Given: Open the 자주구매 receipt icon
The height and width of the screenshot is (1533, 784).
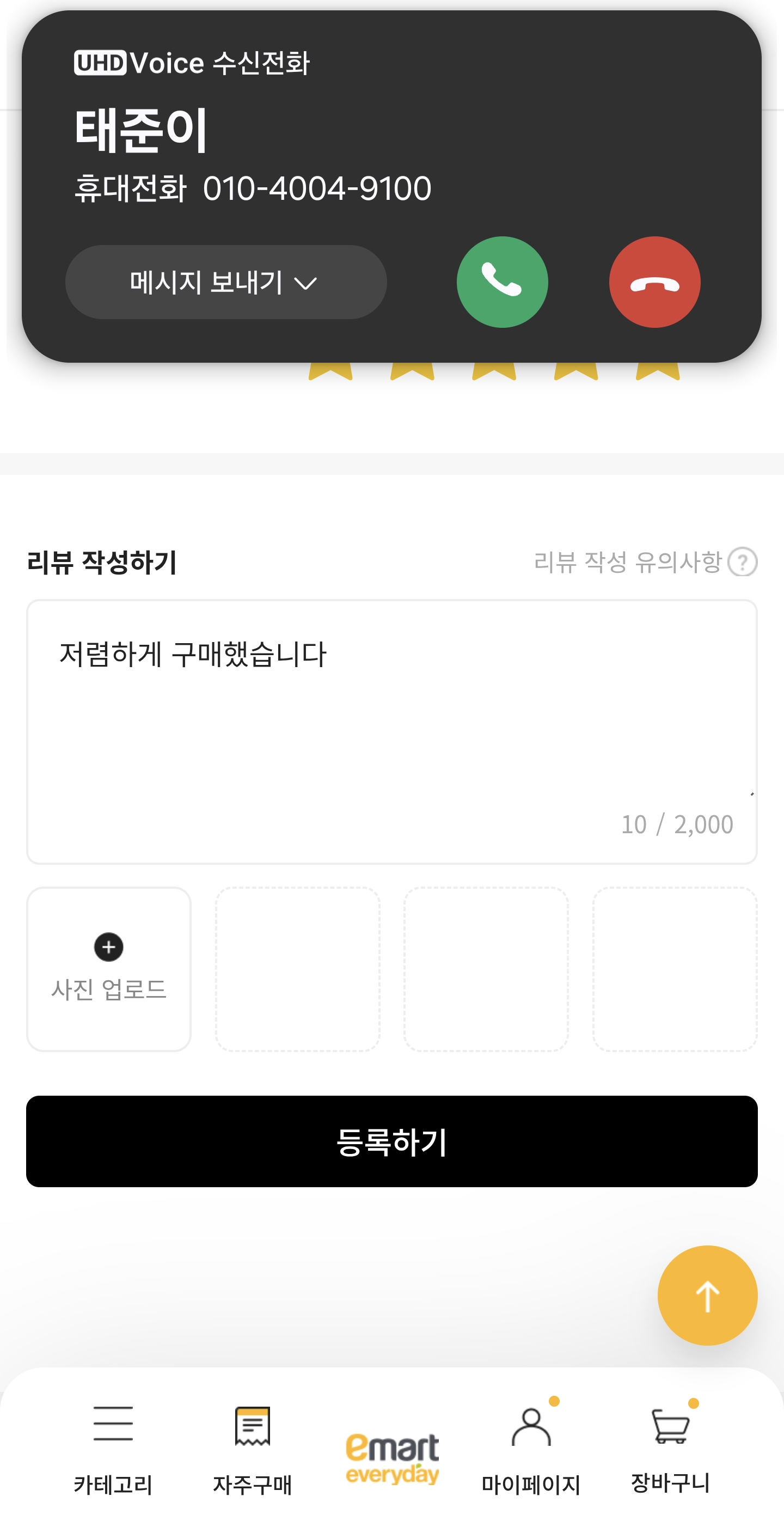Looking at the screenshot, I should pyautogui.click(x=253, y=1436).
